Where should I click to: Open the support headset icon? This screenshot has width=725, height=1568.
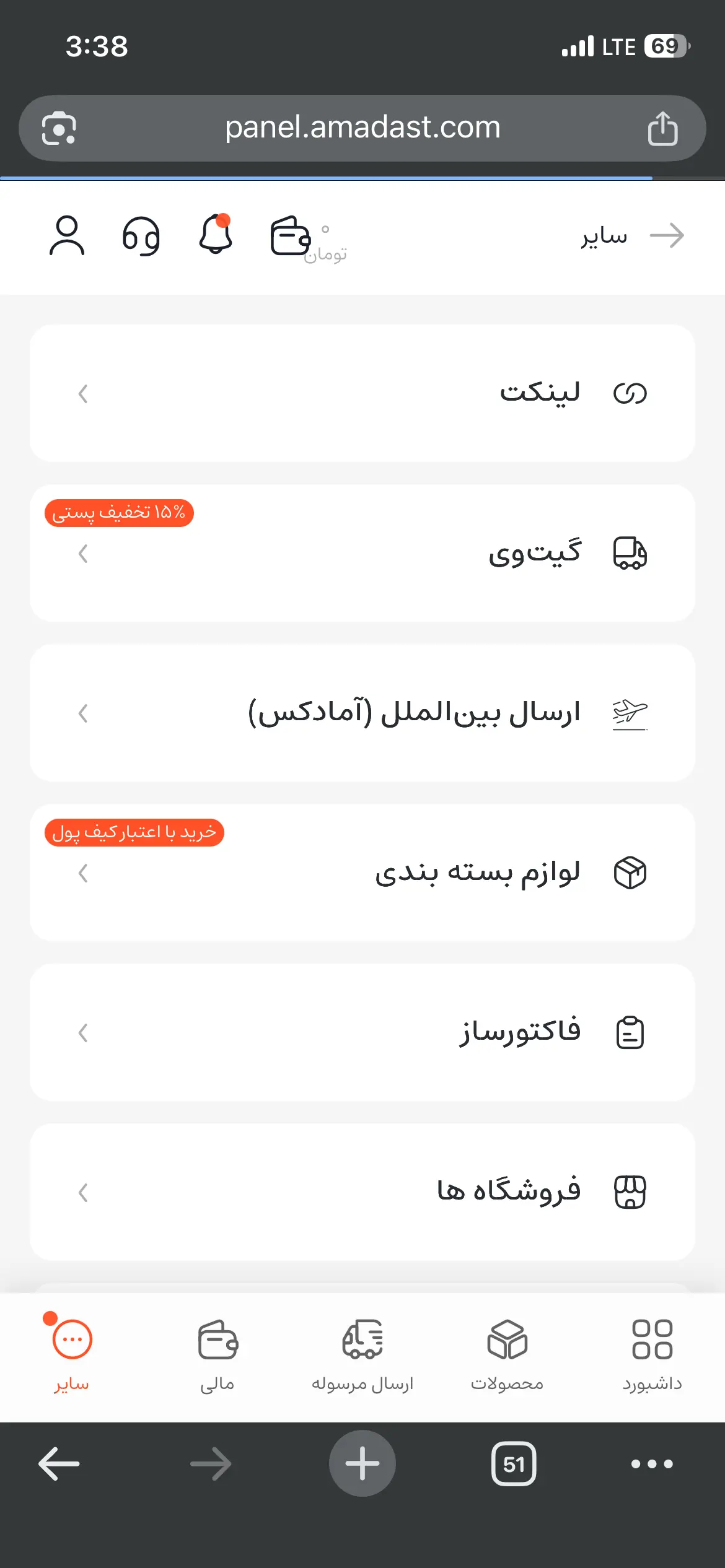(141, 235)
